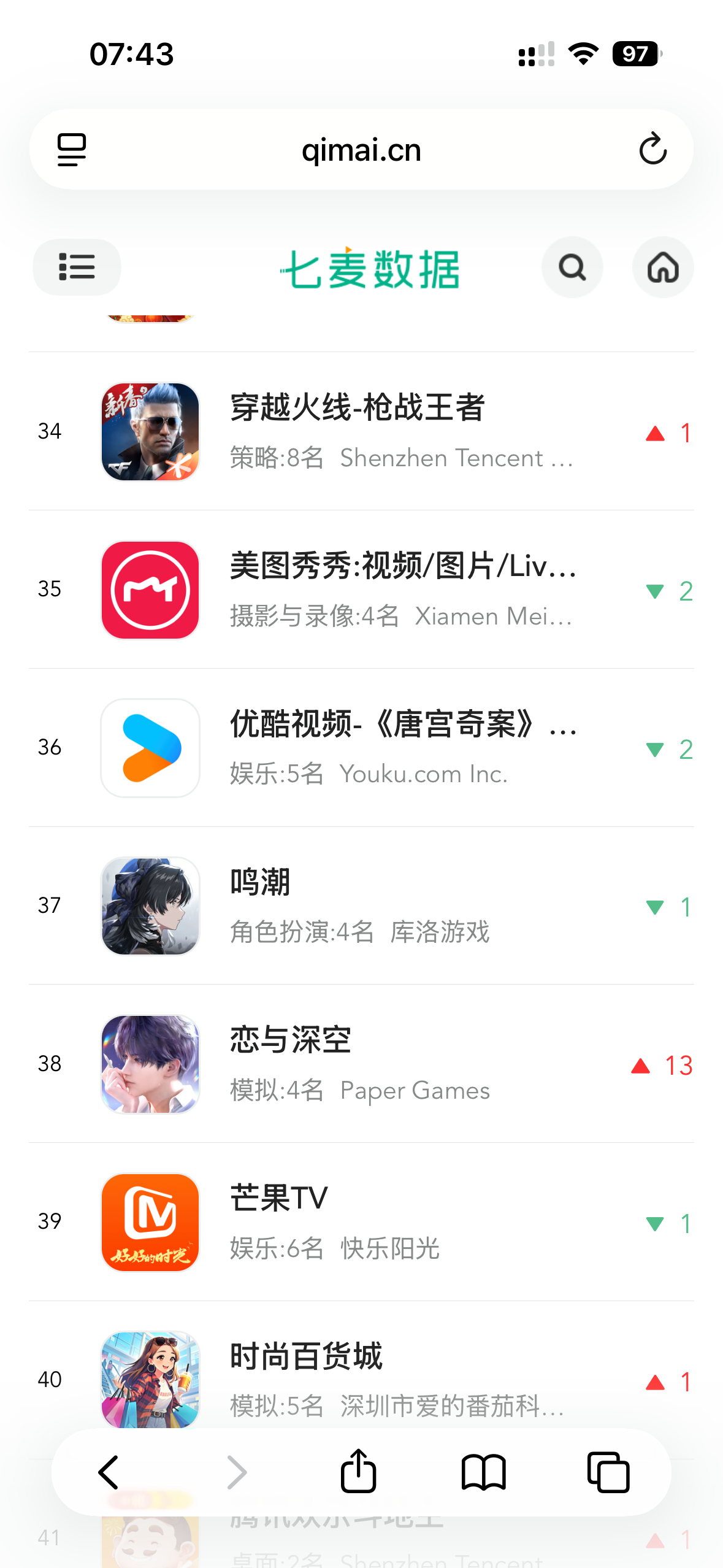
Task: Open Safari page settings menu icon
Action: pos(72,149)
